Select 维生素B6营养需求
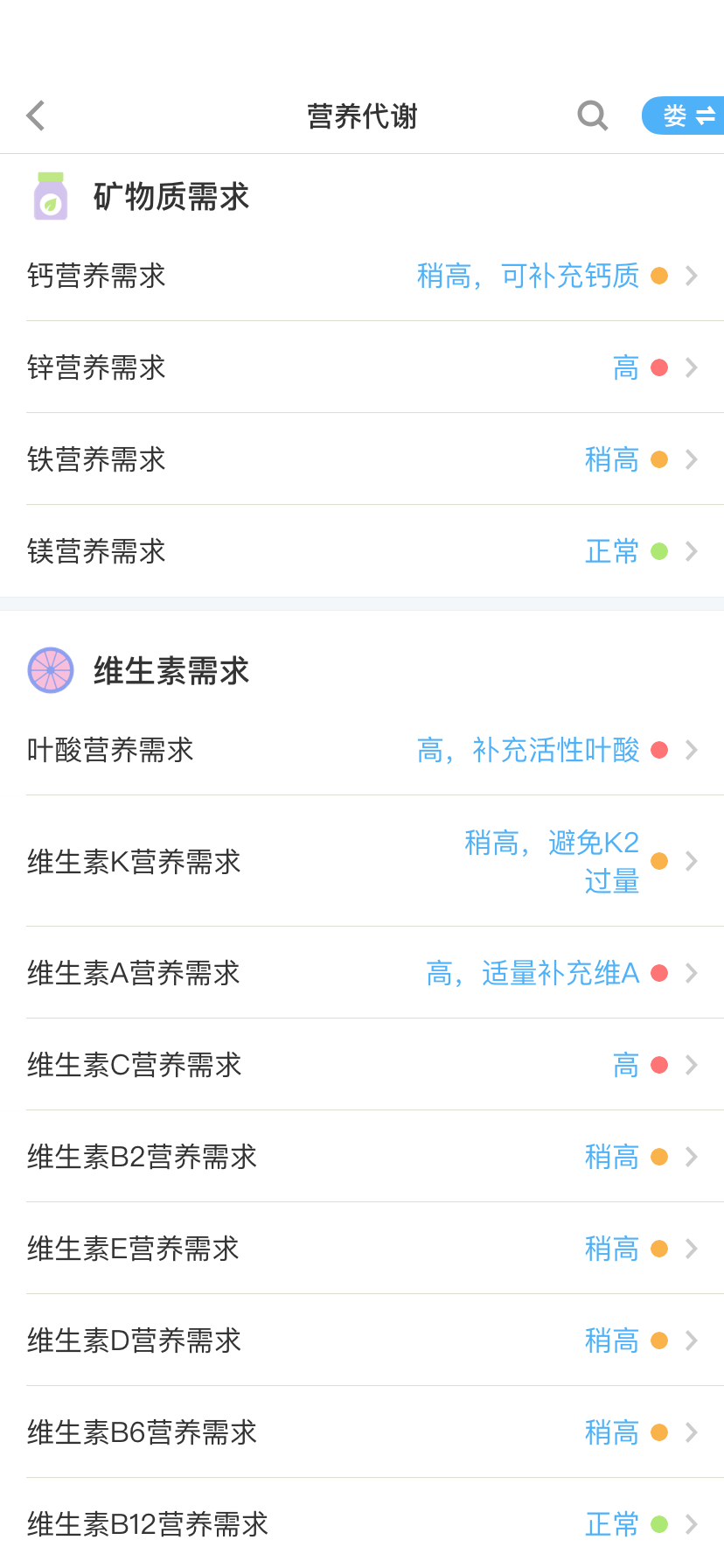This screenshot has width=724, height=1568. [362, 1432]
